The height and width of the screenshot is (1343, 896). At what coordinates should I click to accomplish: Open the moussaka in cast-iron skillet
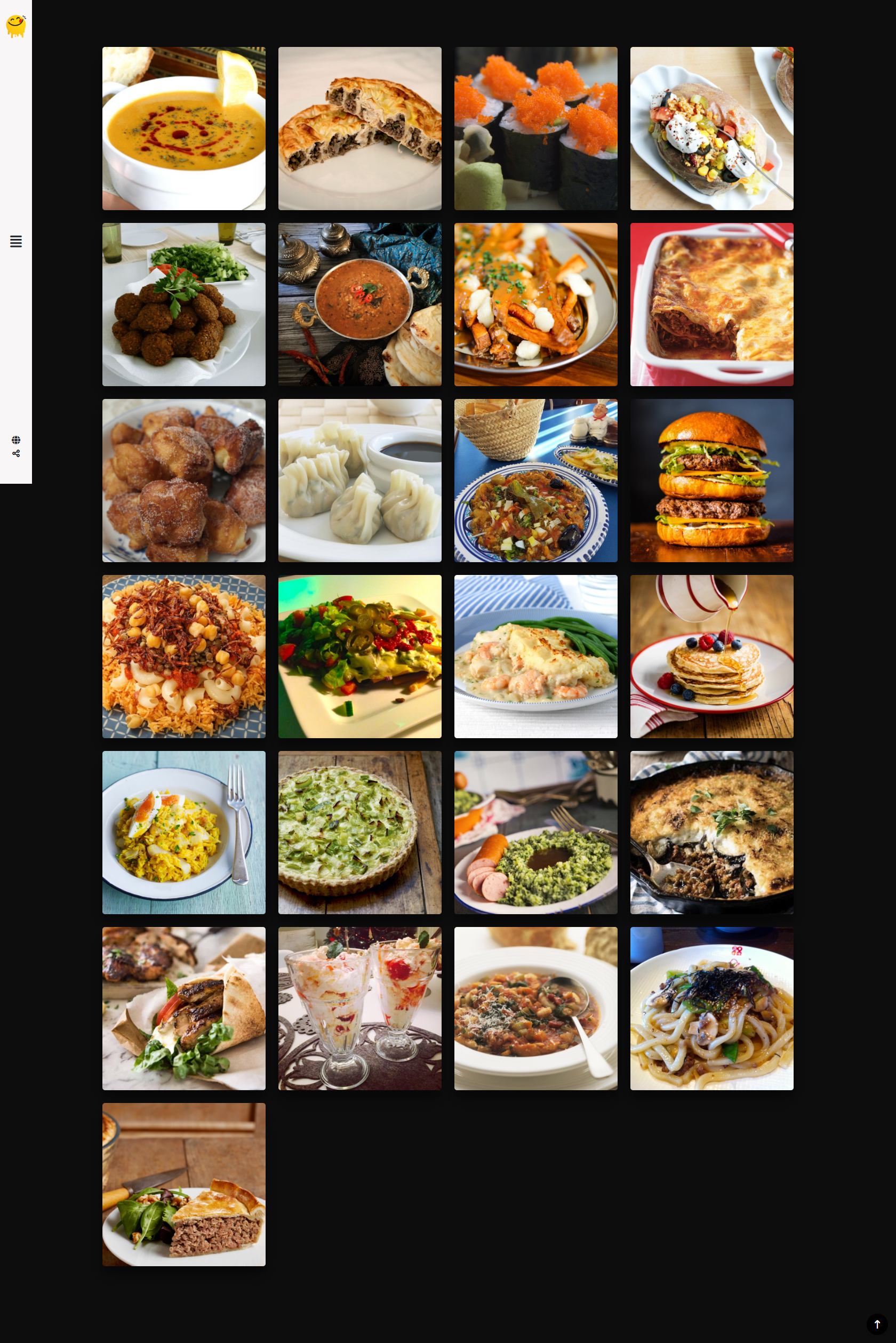click(x=711, y=833)
